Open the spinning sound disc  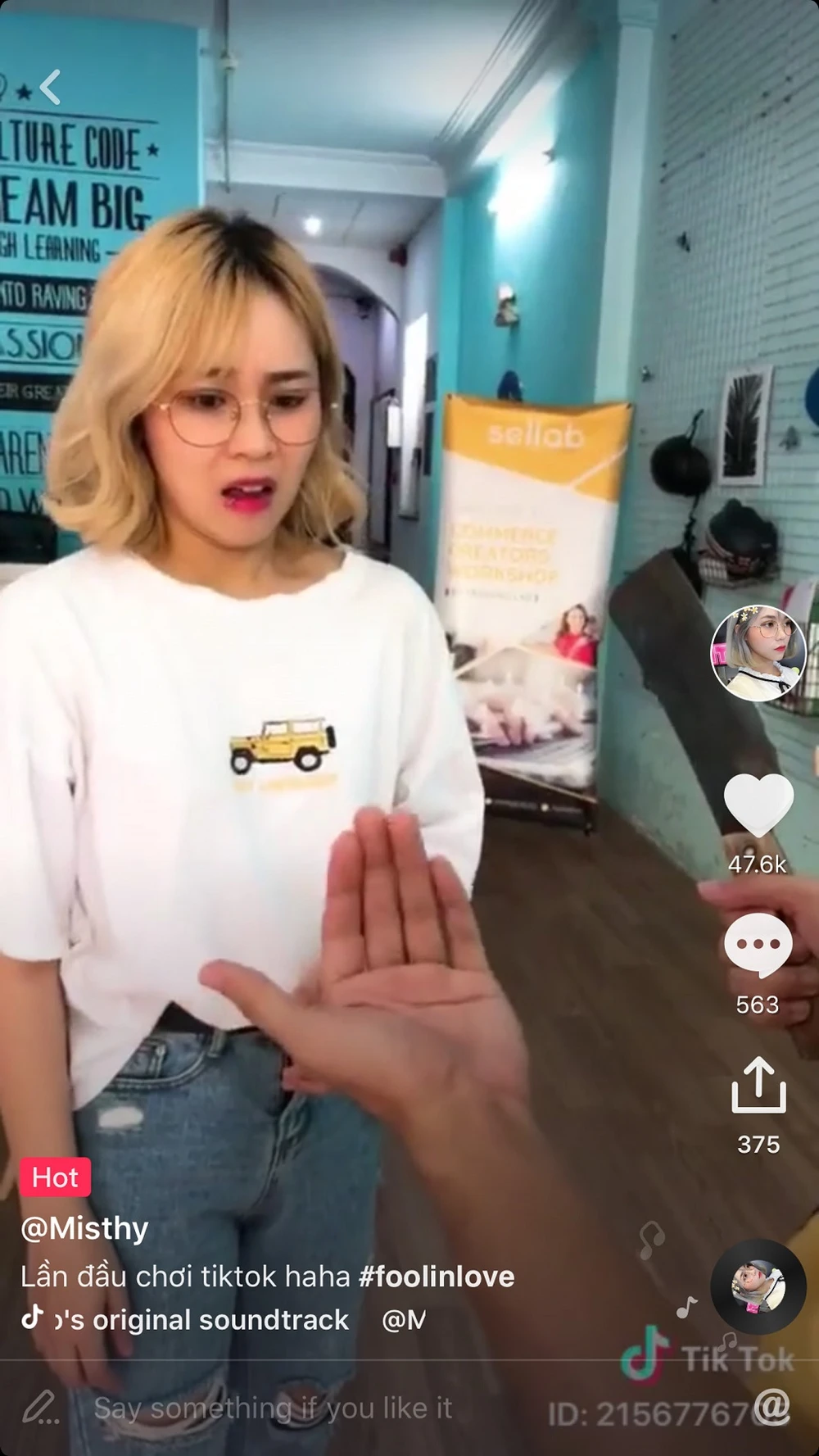click(758, 1286)
